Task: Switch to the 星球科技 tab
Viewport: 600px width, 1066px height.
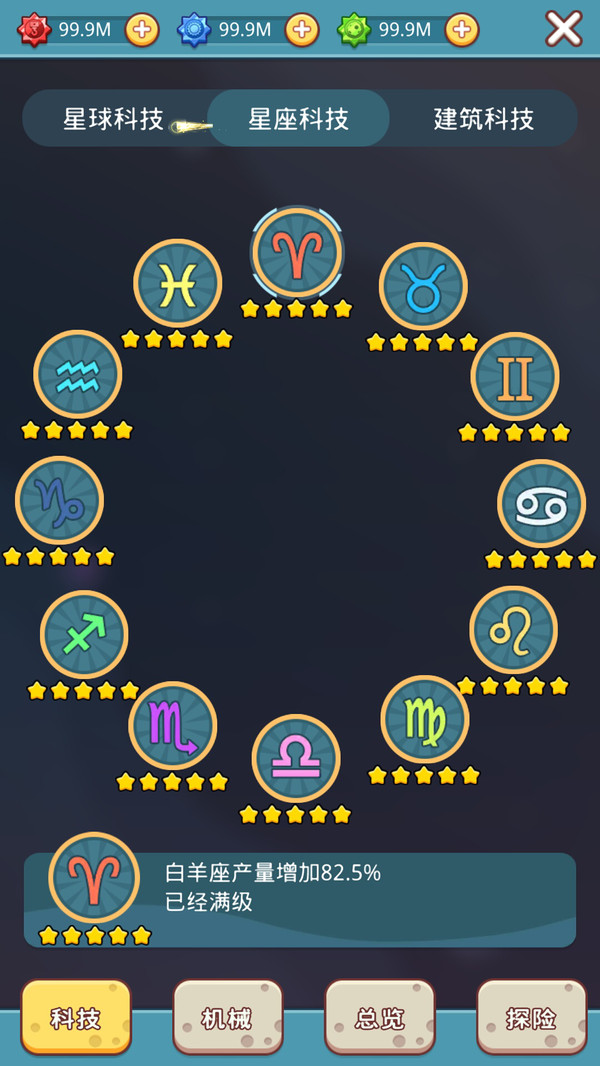Action: tap(113, 119)
